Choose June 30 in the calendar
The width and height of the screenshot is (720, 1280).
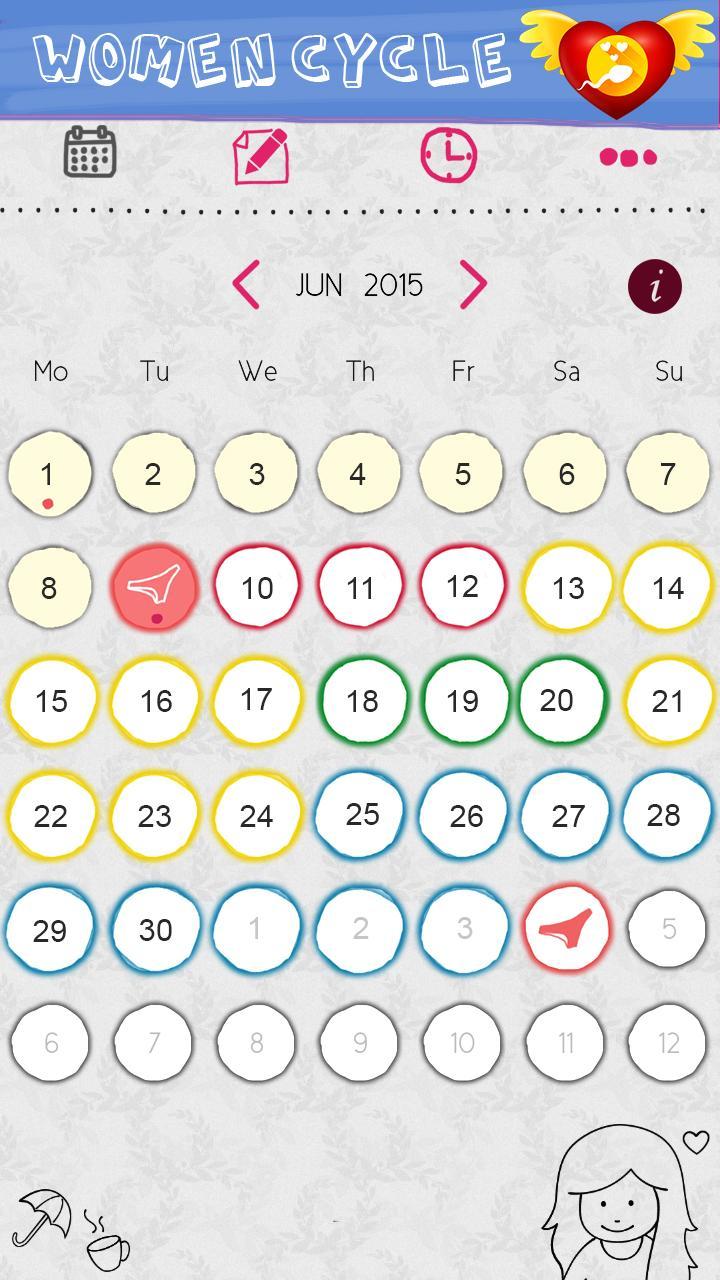point(155,930)
